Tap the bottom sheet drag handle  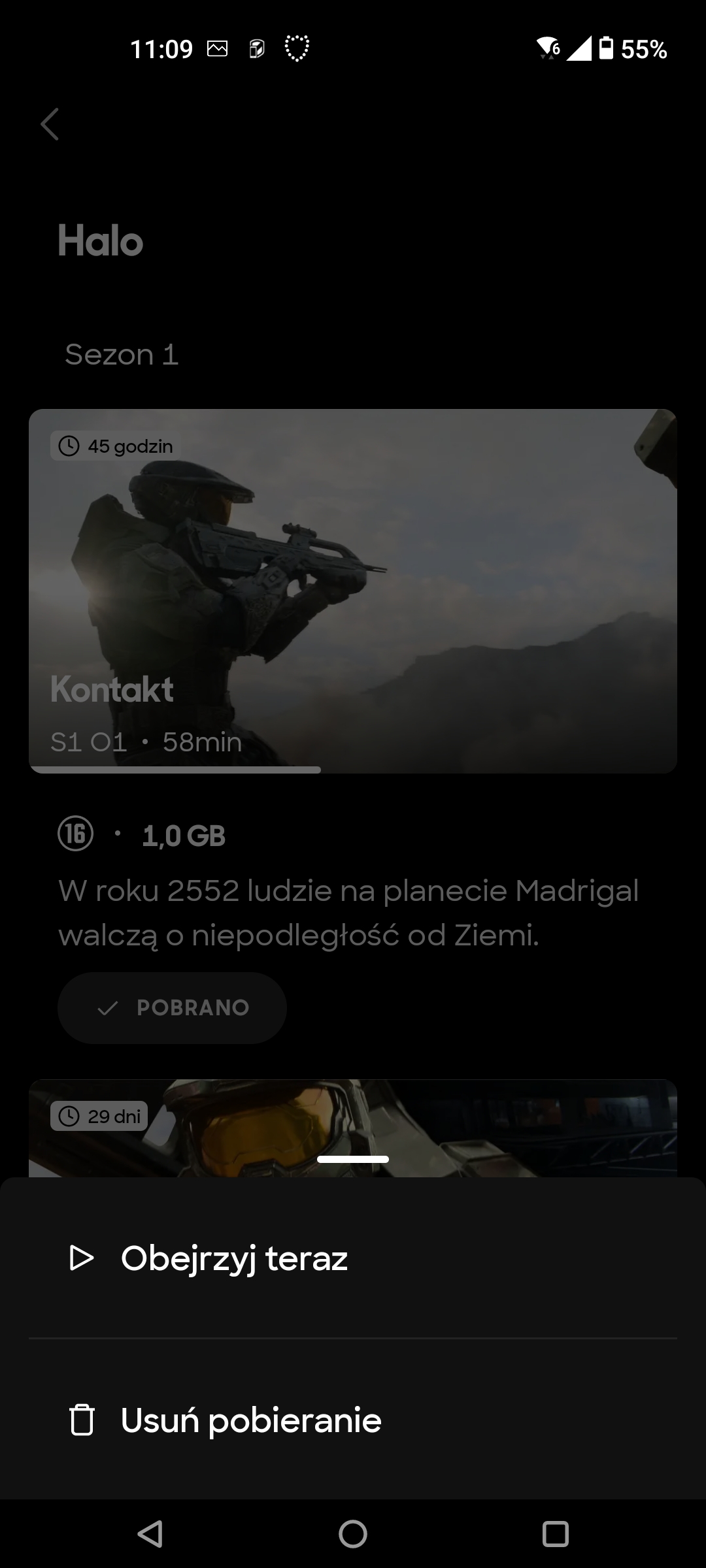353,1159
